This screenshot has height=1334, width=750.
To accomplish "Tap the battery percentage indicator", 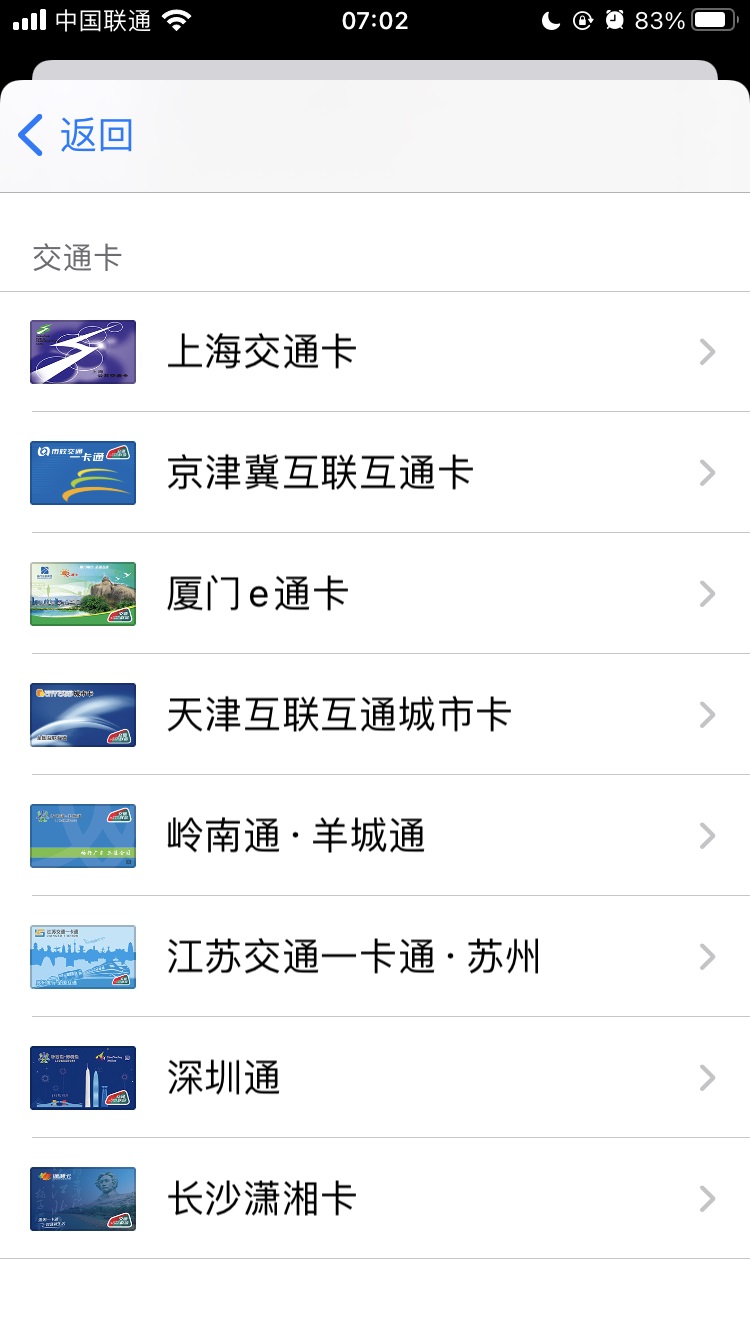I will 661,20.
